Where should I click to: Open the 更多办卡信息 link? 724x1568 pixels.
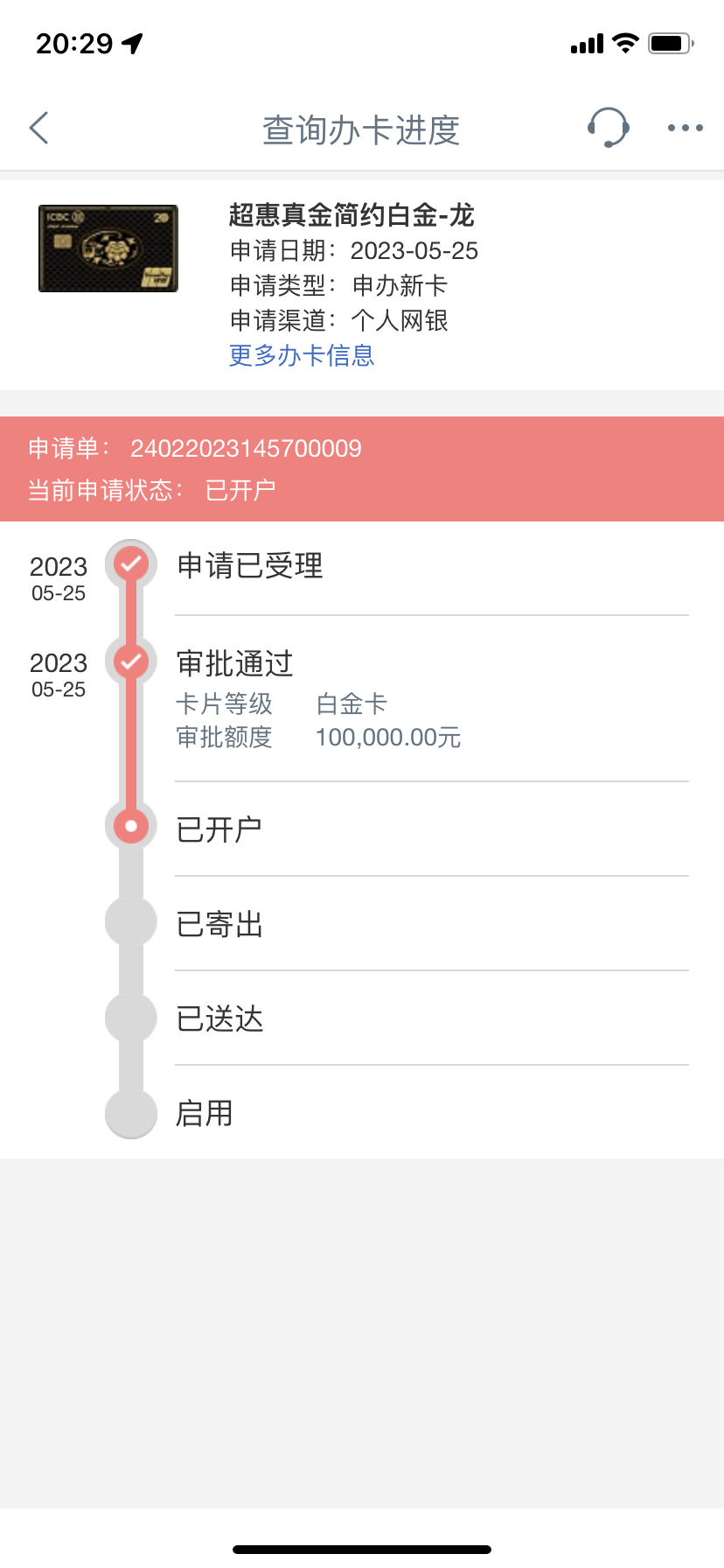(302, 355)
